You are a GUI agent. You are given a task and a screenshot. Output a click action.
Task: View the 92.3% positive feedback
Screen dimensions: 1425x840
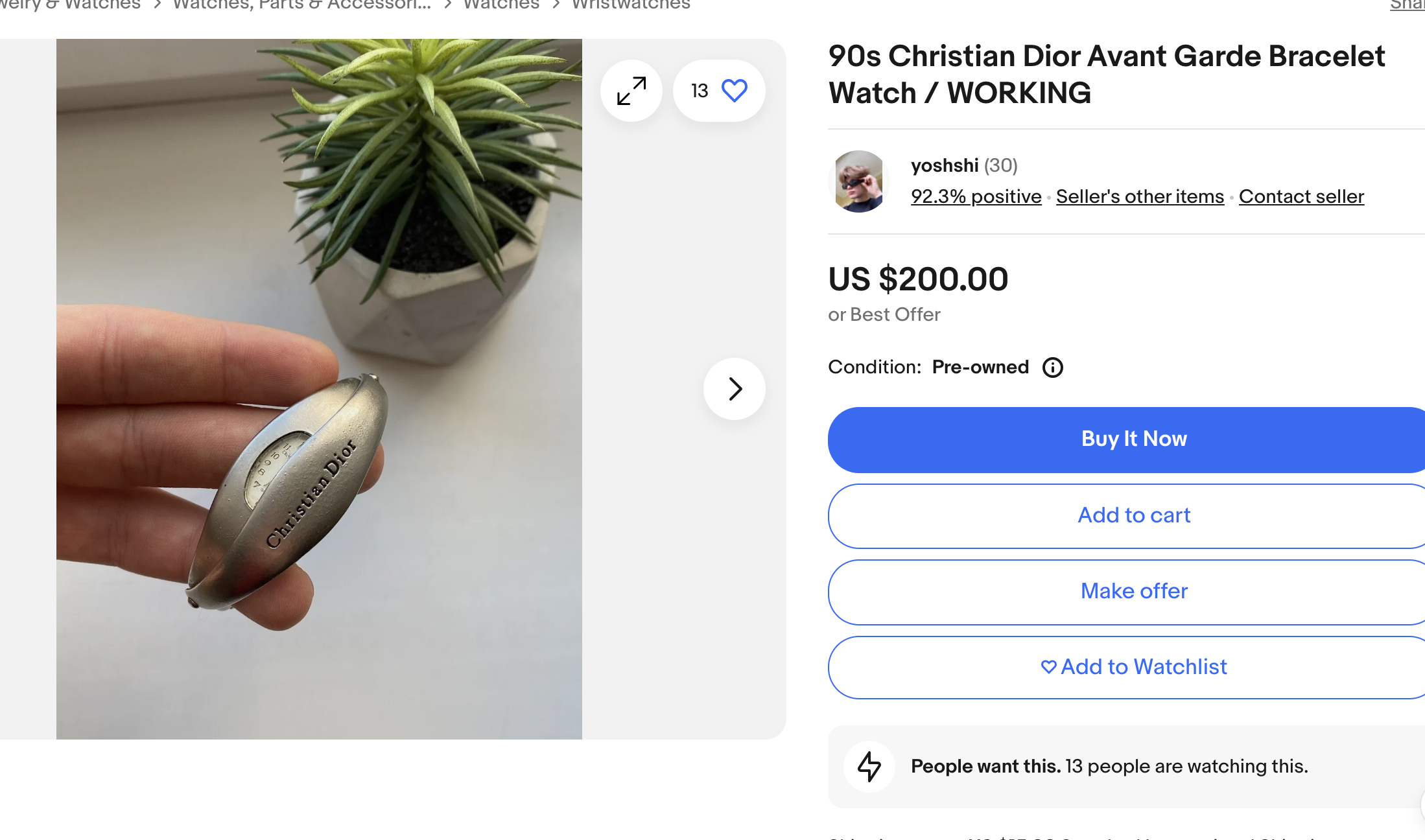coord(976,196)
